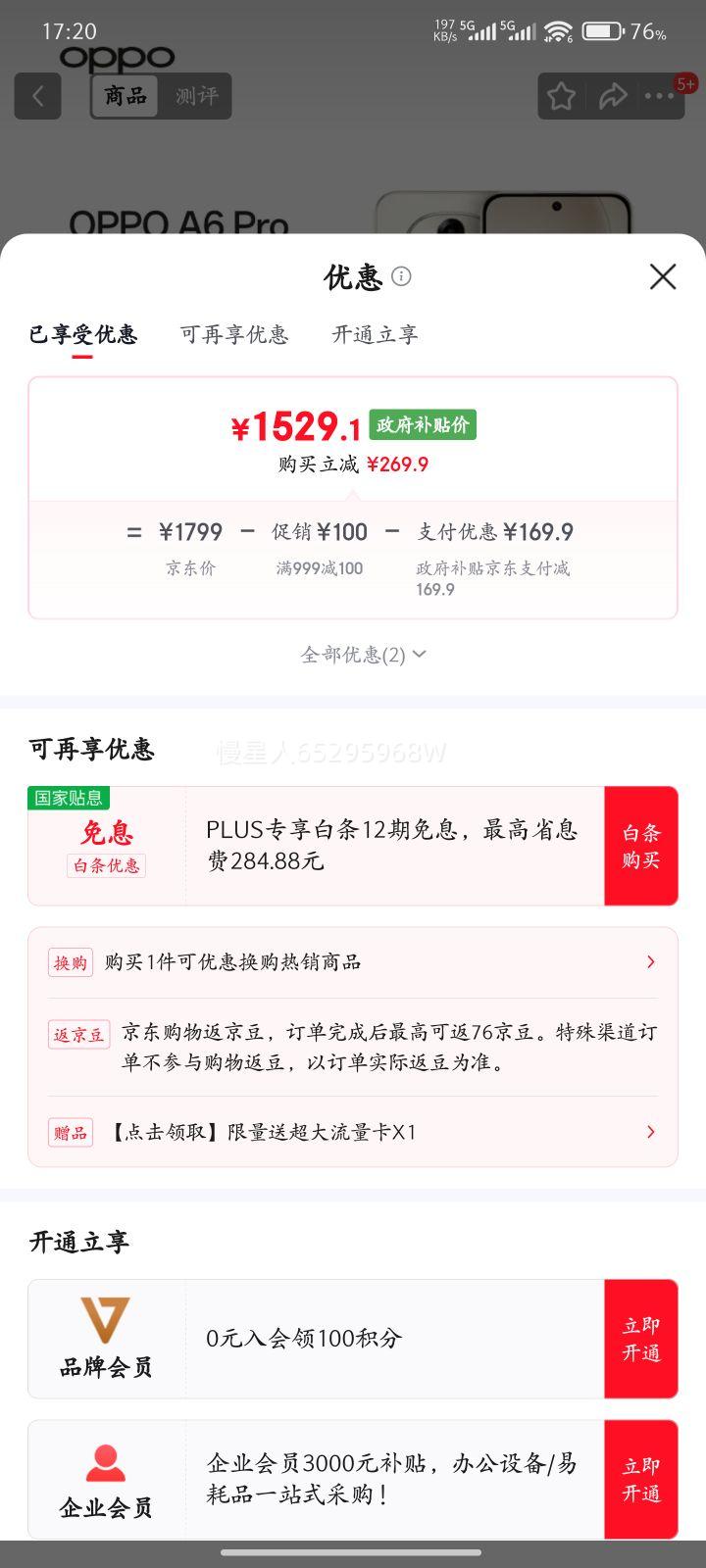This screenshot has width=706, height=1568.
Task: Expand 全部优惠(2) details
Action: 363,654
